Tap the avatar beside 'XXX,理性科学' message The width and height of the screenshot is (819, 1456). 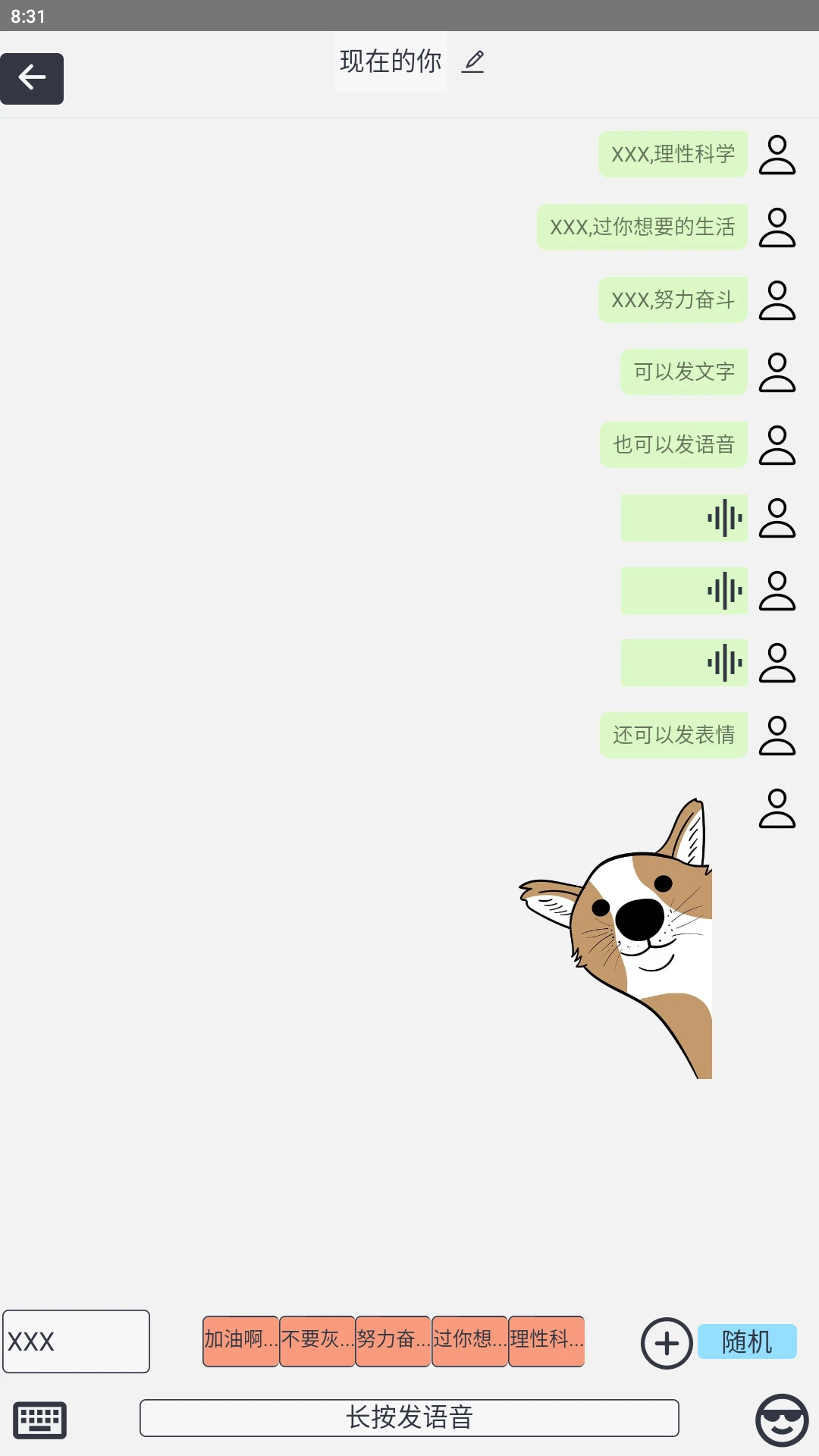coord(777,154)
